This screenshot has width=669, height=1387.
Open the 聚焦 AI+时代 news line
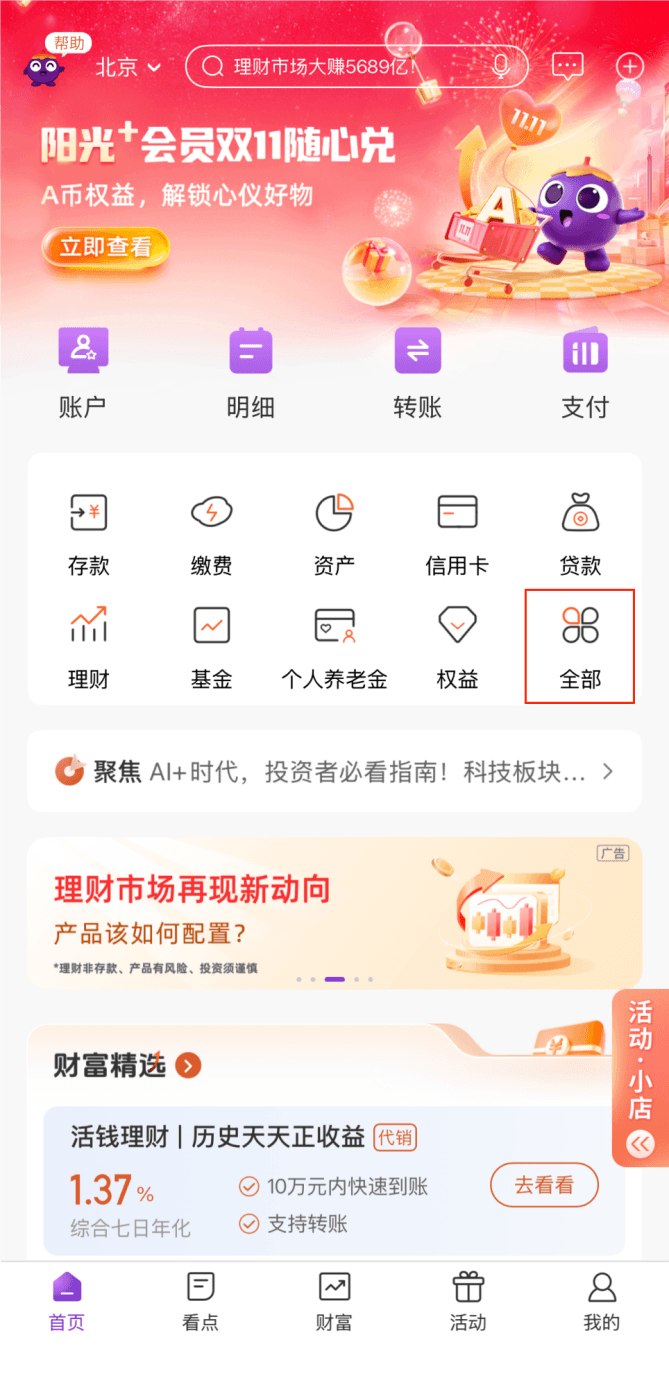(334, 771)
